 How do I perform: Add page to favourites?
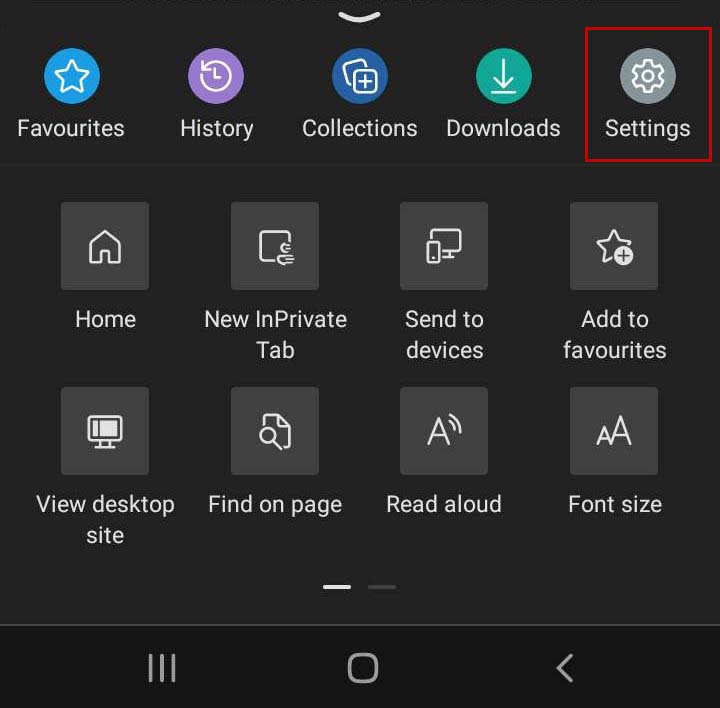point(614,246)
